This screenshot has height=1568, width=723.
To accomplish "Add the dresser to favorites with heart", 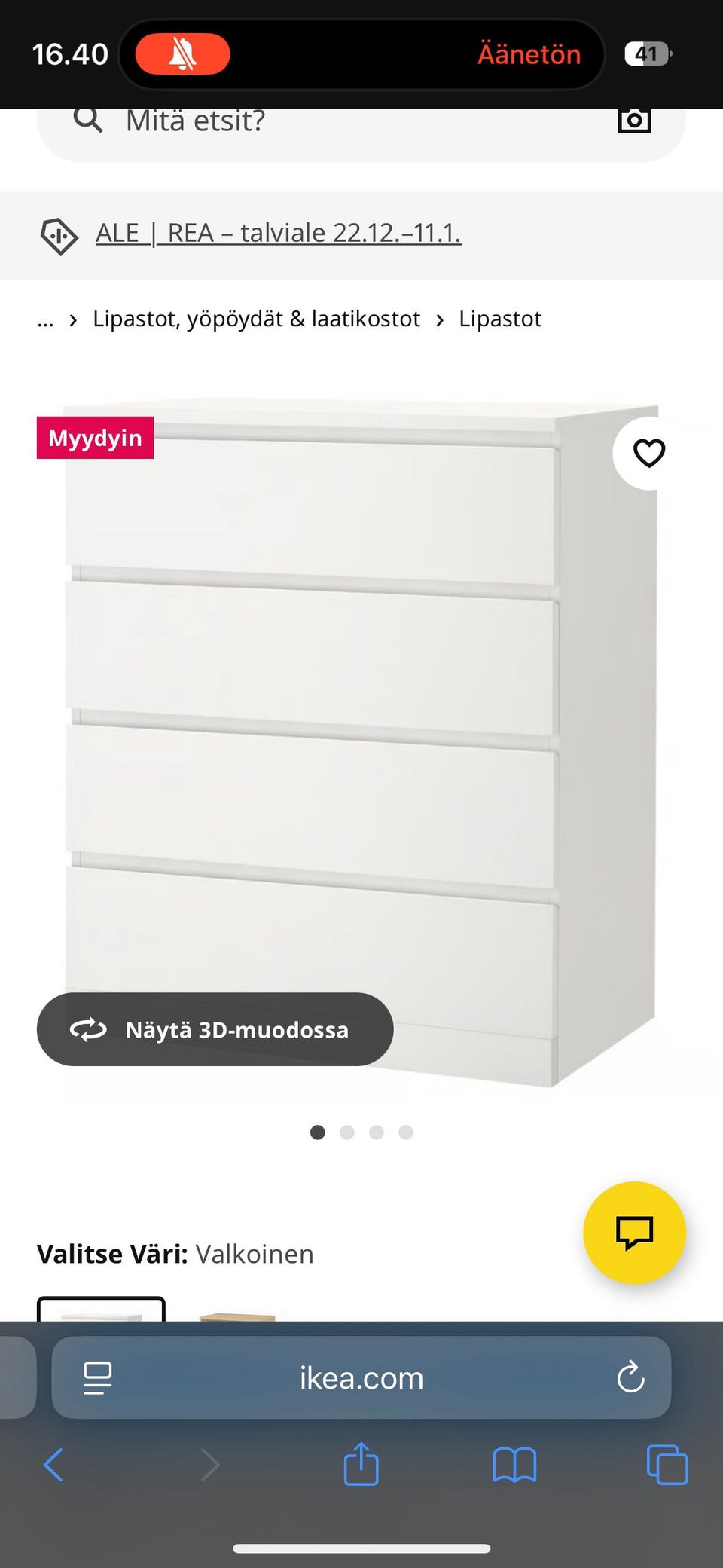I will tap(648, 453).
